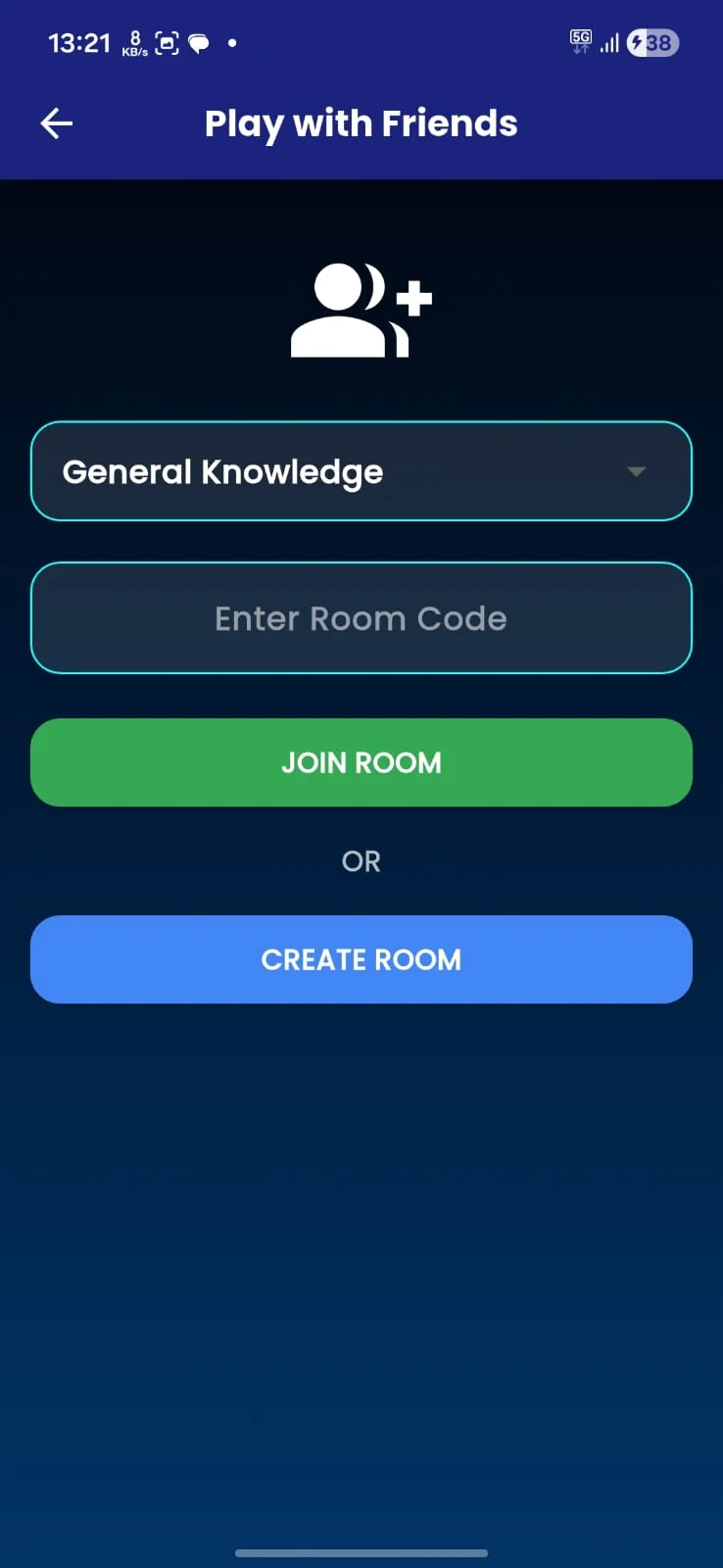Tap the chat bubble notification icon

pyautogui.click(x=199, y=43)
